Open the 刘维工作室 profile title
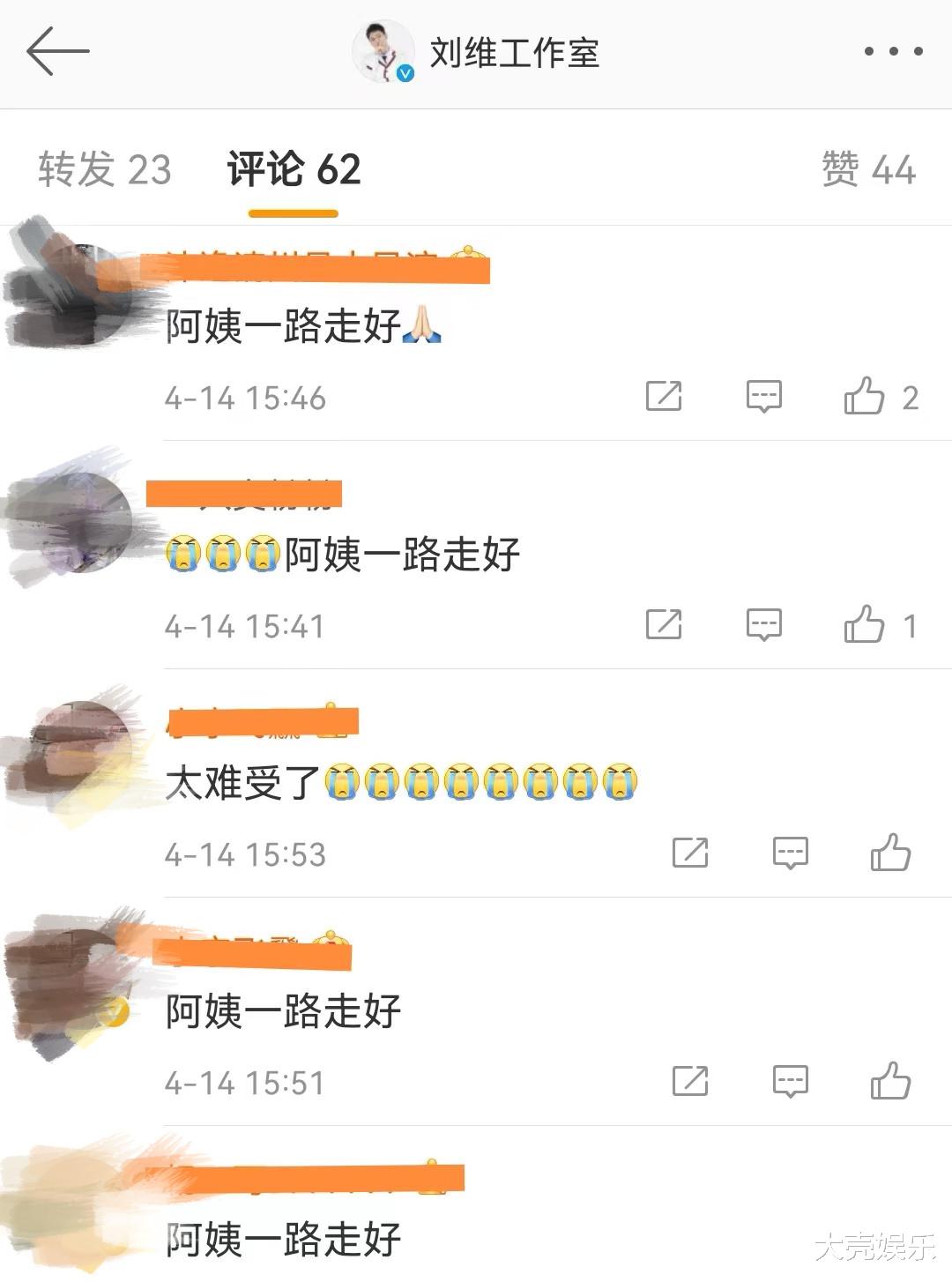 513,53
